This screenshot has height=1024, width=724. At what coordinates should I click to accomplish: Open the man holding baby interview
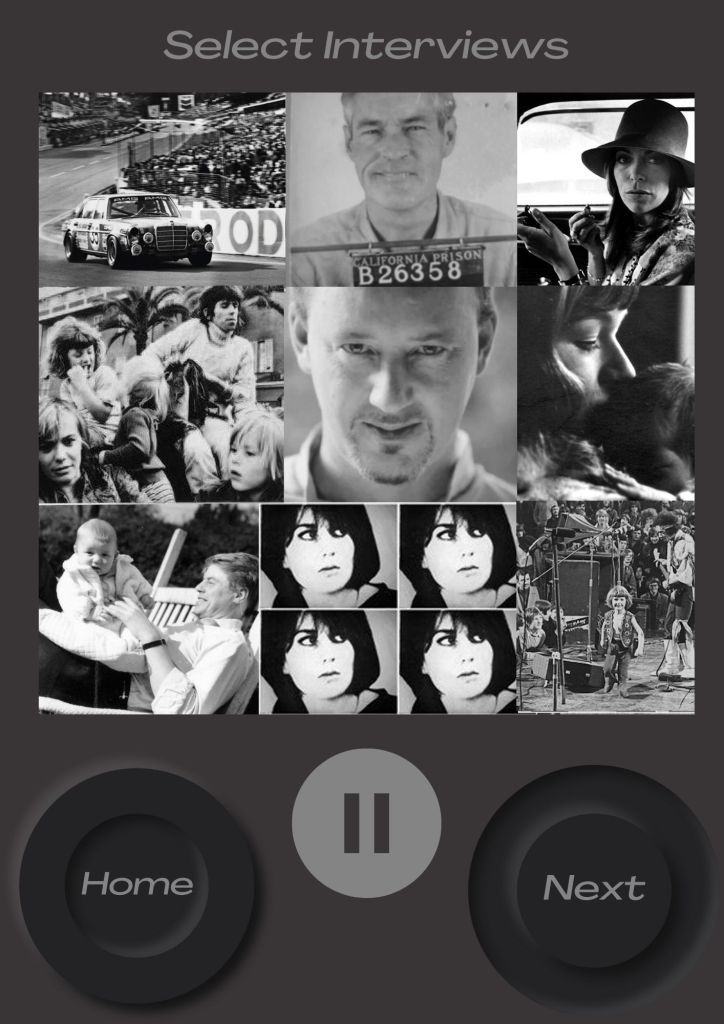[148, 608]
